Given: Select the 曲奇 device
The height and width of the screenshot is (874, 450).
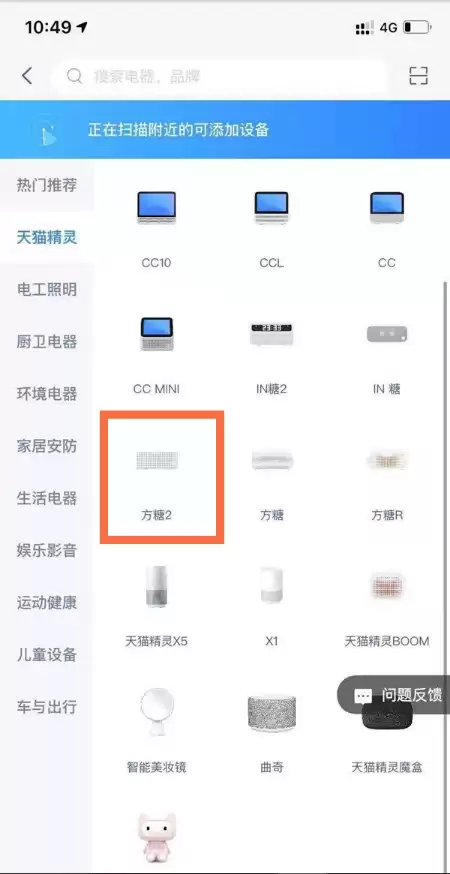Looking at the screenshot, I should (x=272, y=733).
